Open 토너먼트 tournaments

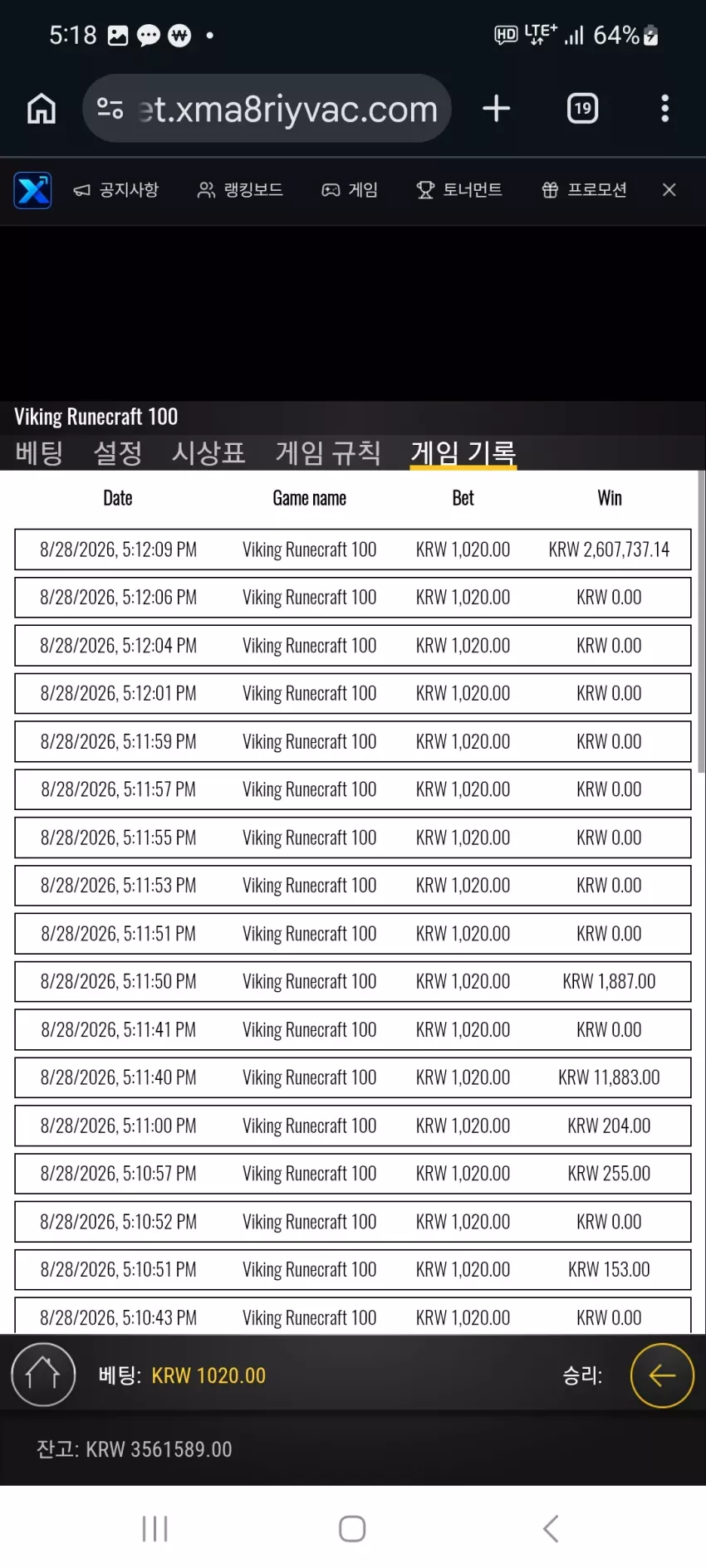[x=459, y=190]
